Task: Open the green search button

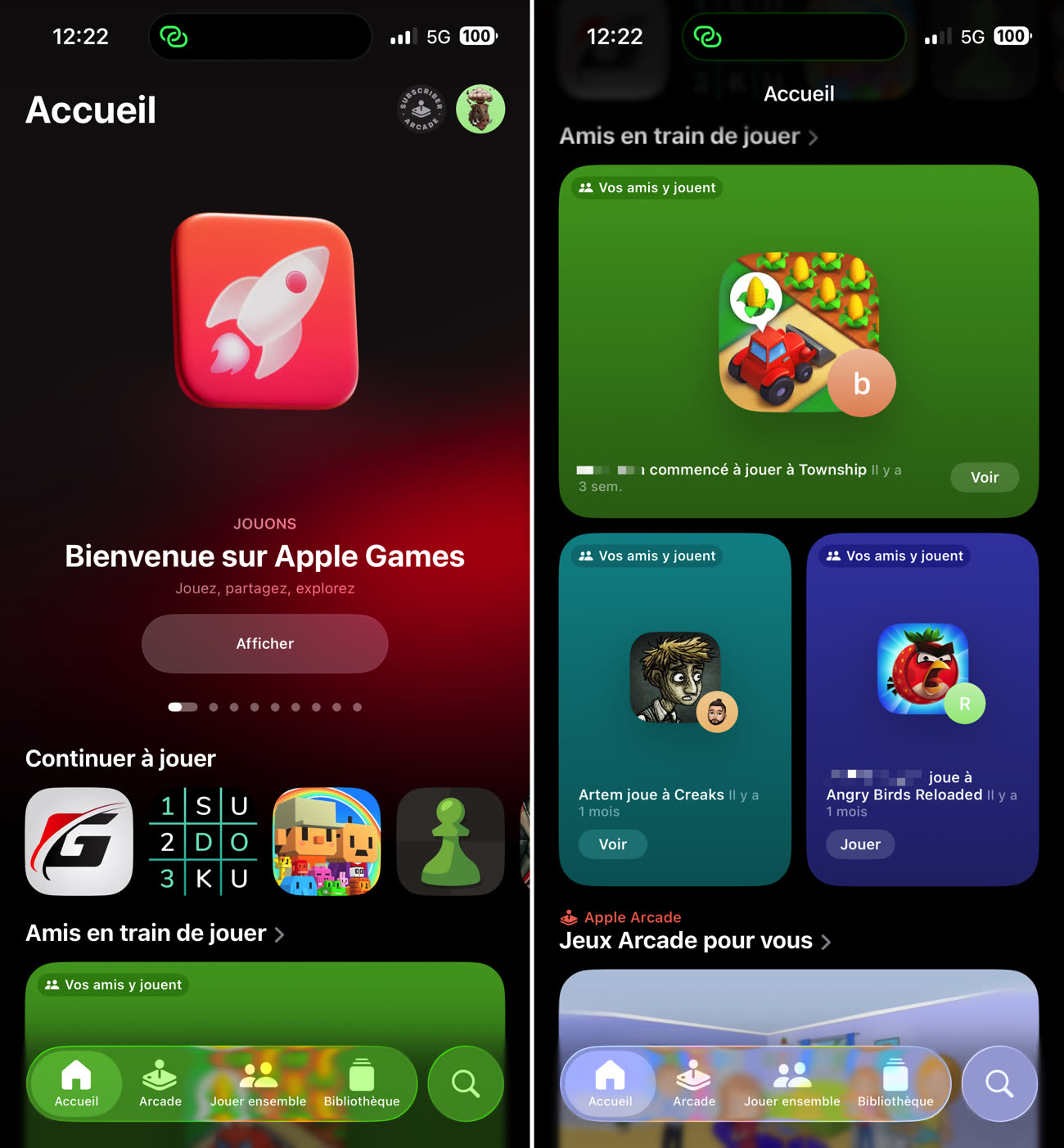Action: [x=466, y=1083]
